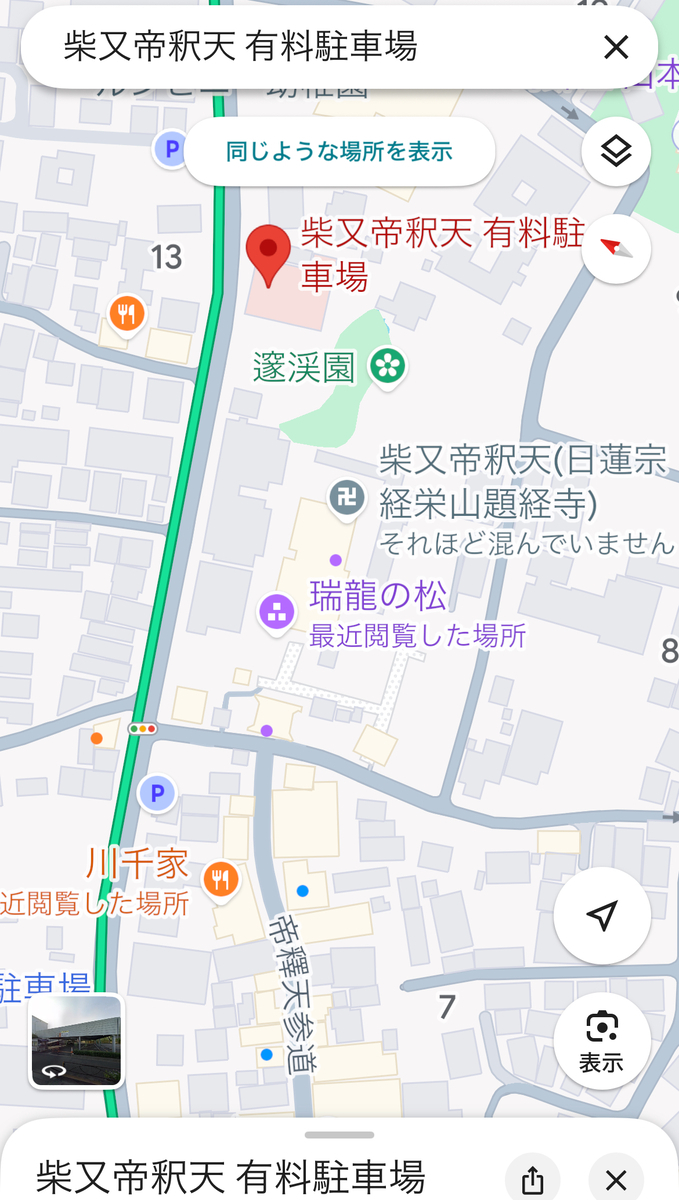The width and height of the screenshot is (679, 1200).
Task: Tap the parking icon near the top chip
Action: (171, 150)
